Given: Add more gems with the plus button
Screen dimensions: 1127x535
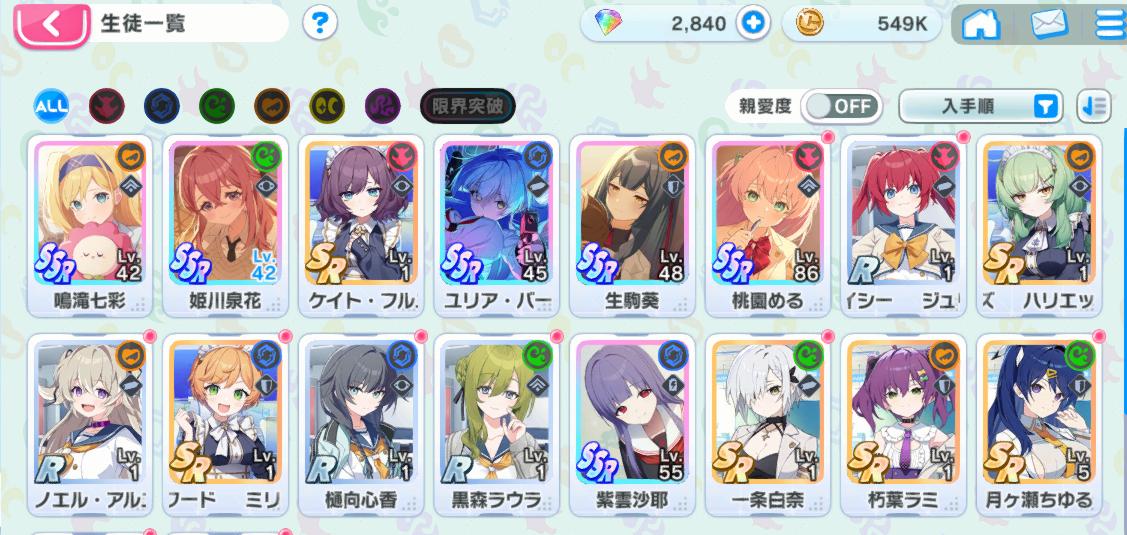Looking at the screenshot, I should click(x=753, y=24).
